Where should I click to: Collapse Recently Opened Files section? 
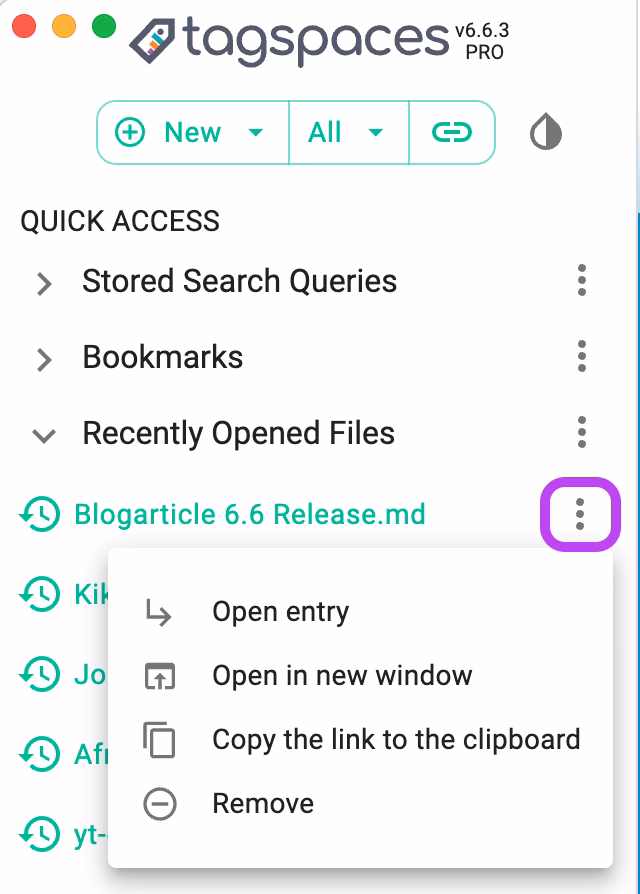44,435
